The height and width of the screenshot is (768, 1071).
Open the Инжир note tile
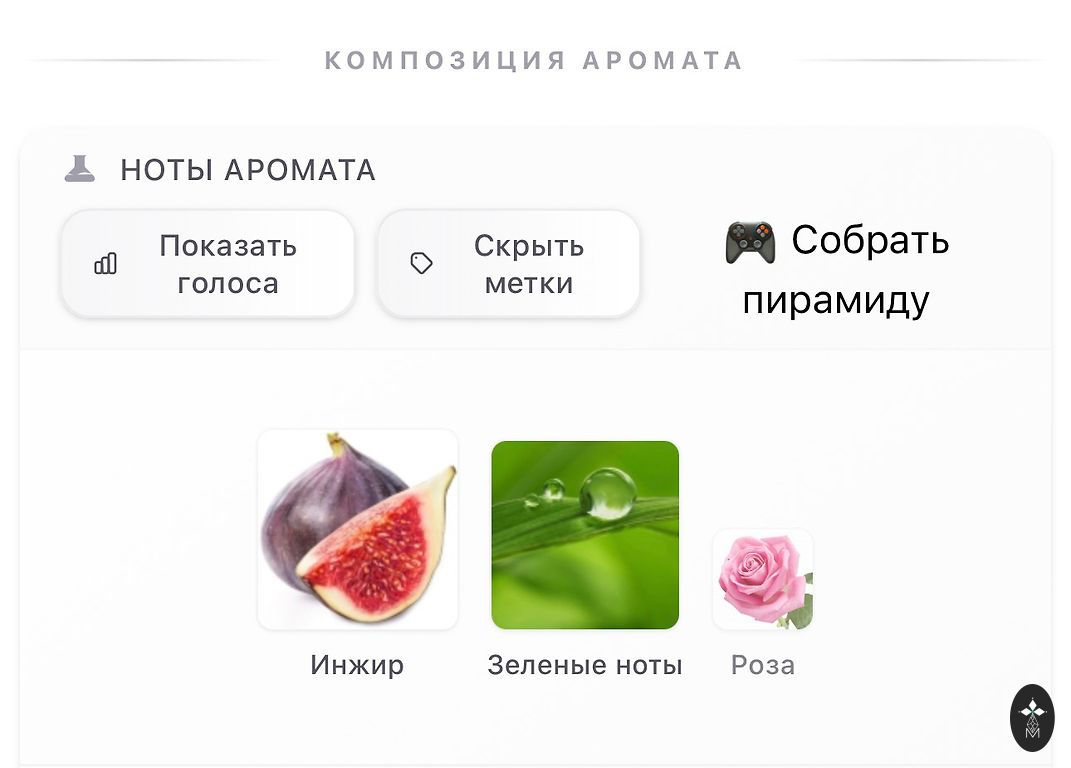[x=357, y=530]
